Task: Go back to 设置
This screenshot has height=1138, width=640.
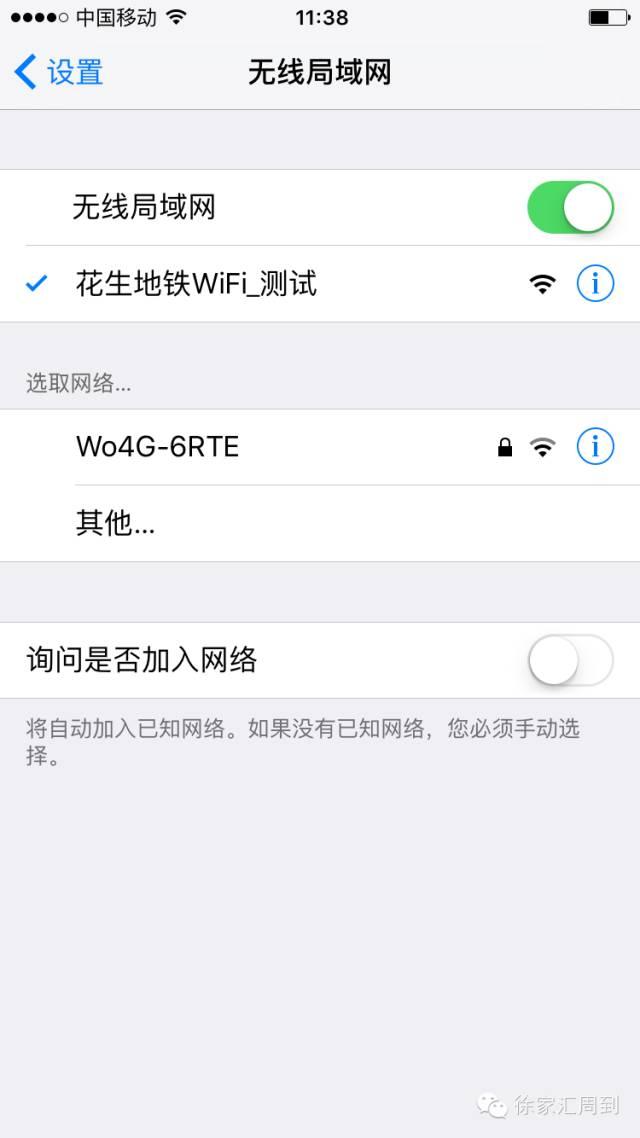Action: click(x=60, y=72)
